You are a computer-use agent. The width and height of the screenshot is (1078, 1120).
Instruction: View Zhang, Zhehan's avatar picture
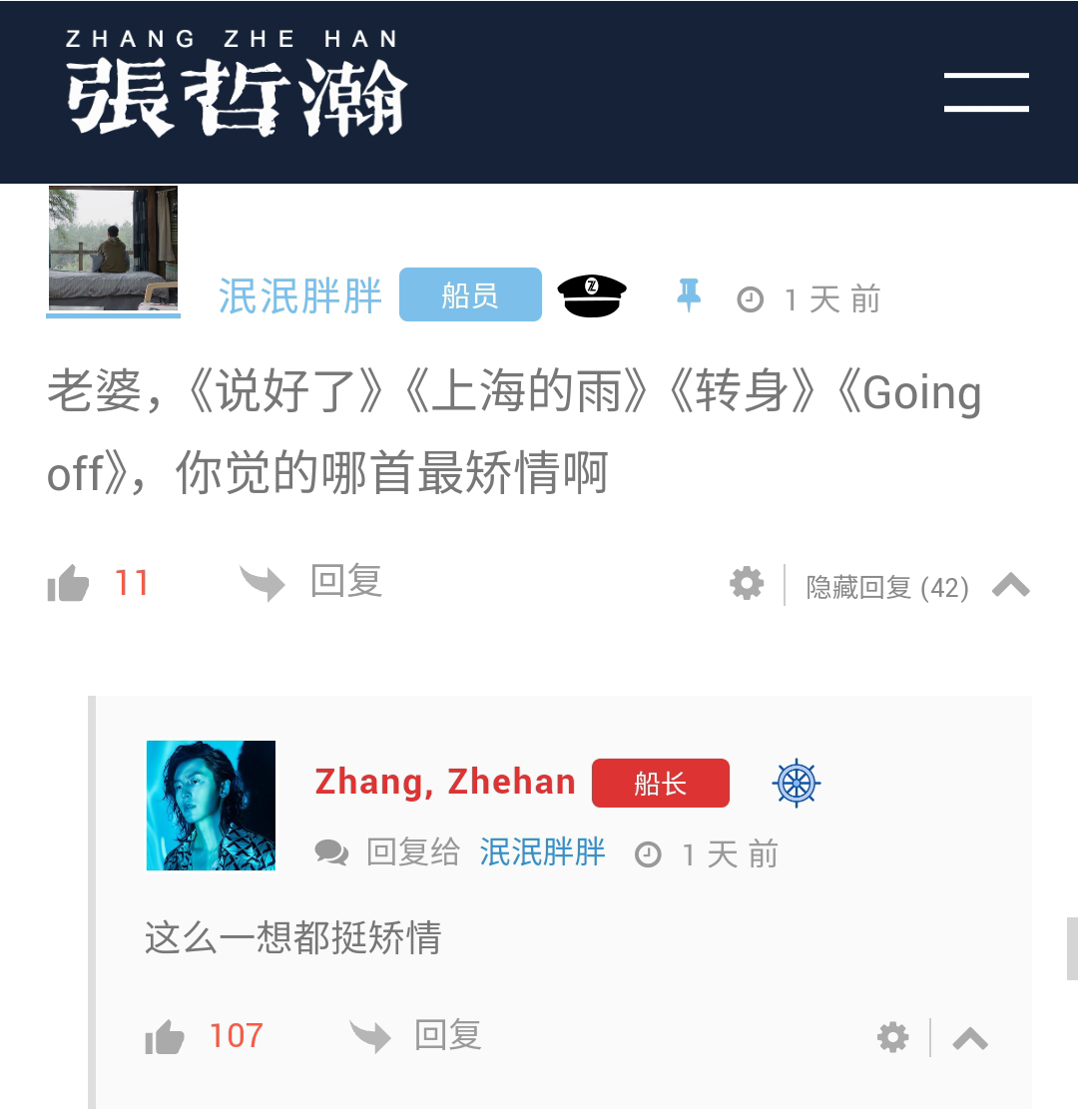click(211, 806)
